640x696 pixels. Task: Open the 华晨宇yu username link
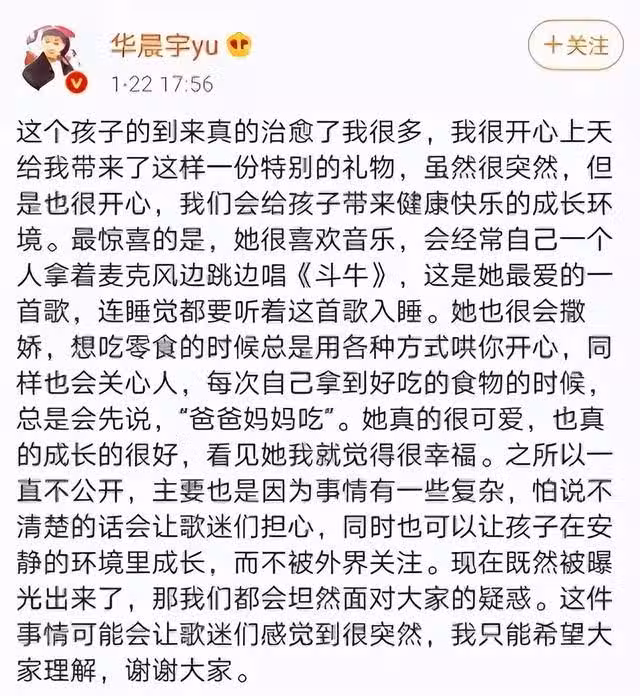[x=165, y=45]
